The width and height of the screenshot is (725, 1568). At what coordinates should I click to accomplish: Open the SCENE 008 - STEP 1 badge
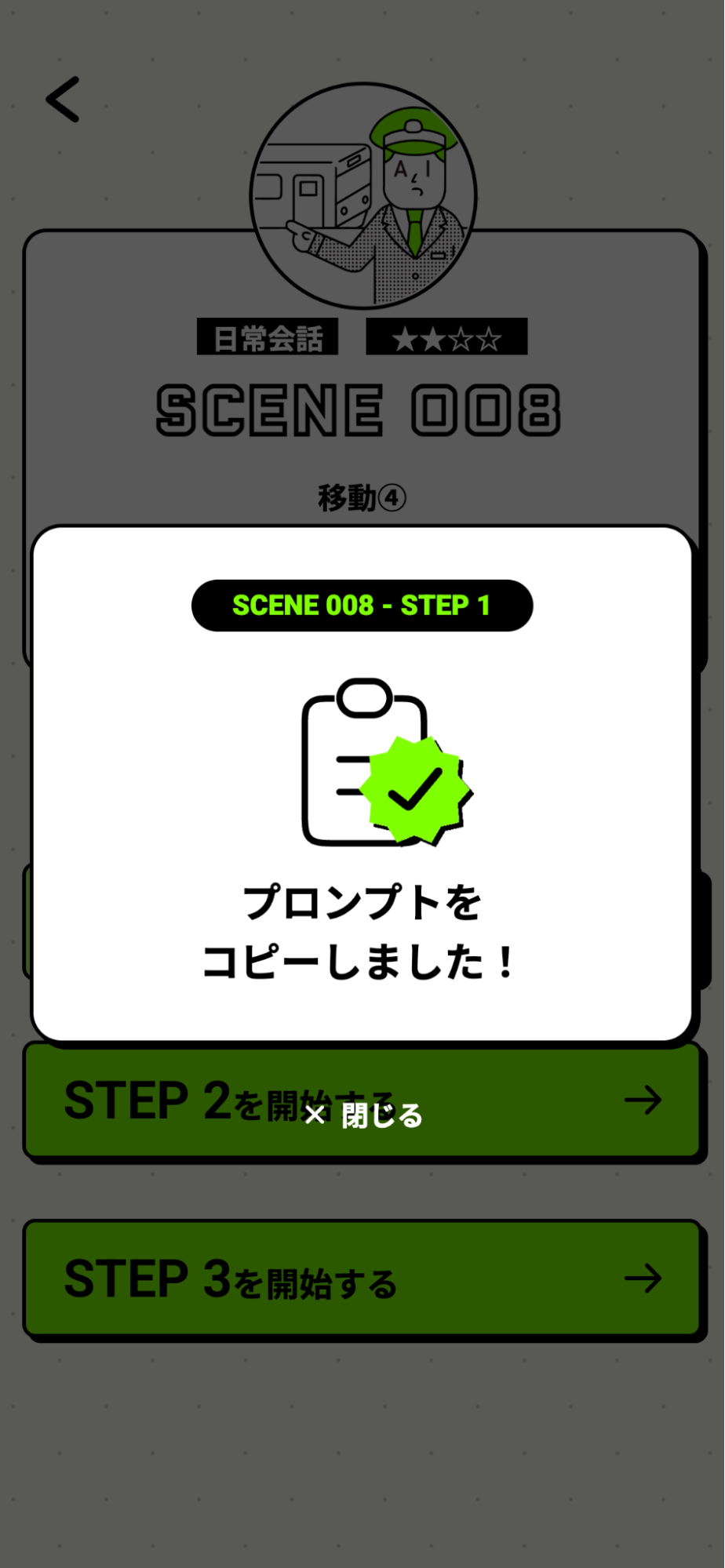click(362, 605)
